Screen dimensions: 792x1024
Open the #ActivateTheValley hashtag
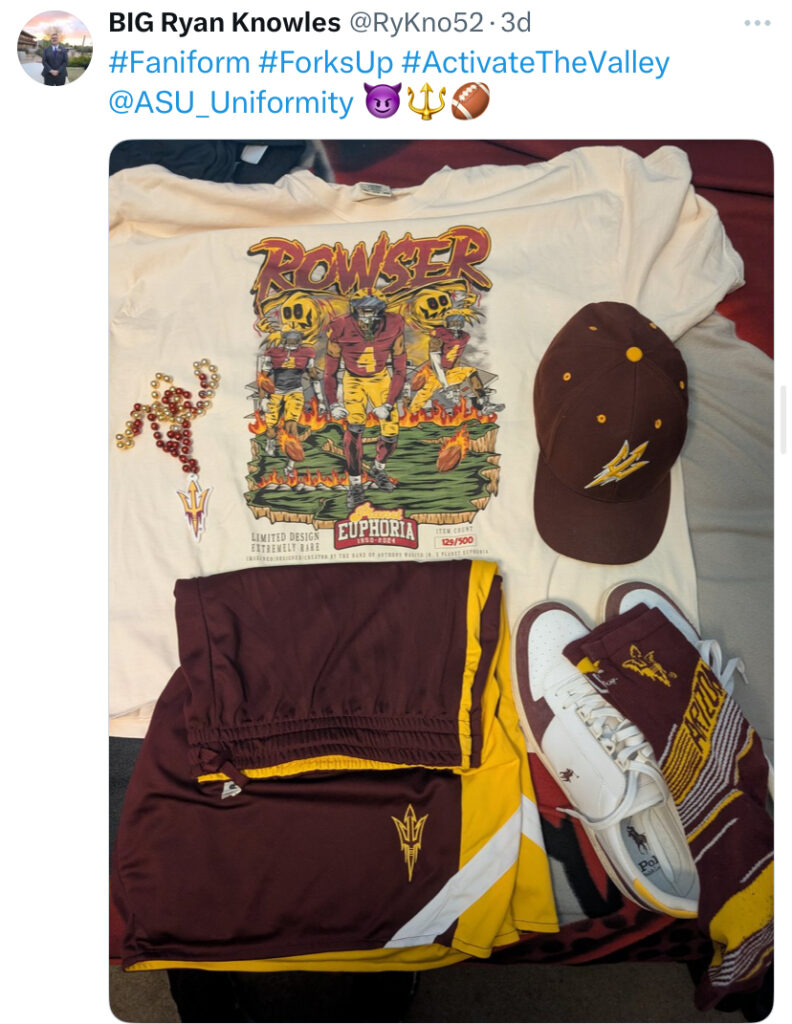(535, 63)
